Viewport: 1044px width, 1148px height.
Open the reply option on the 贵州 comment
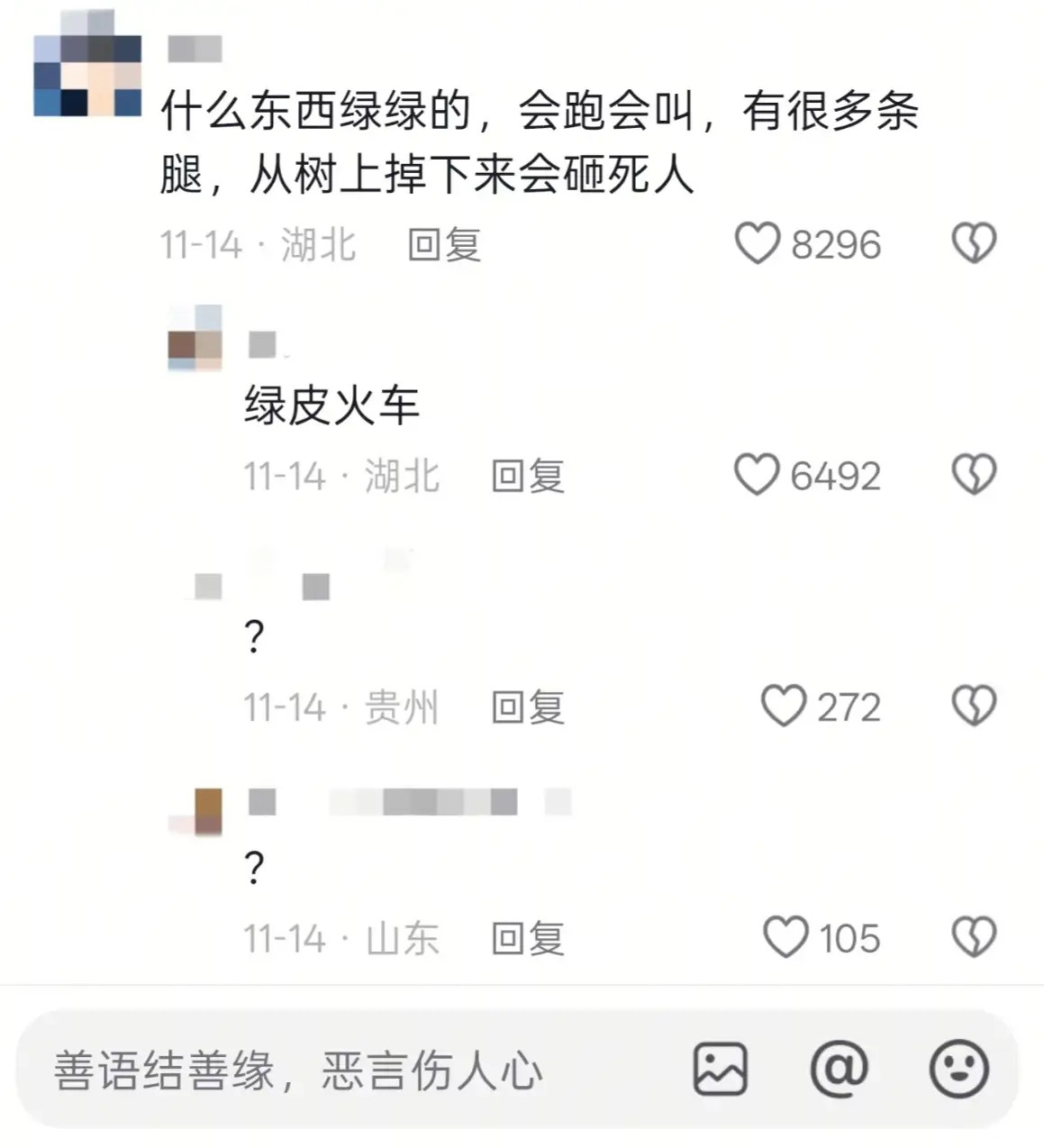click(x=525, y=706)
